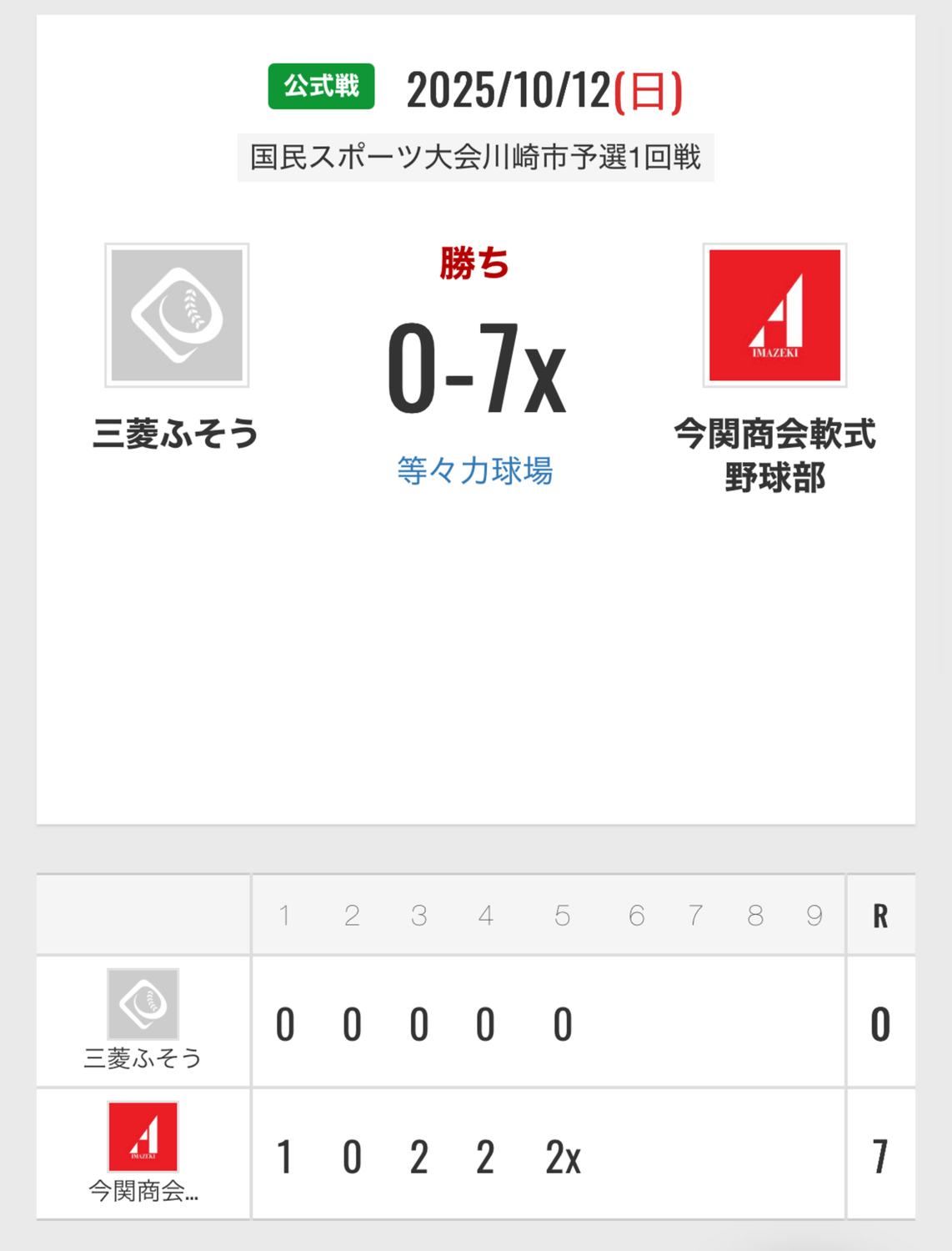The image size is (952, 1251).
Task: Open the 三菱ふそう team logo above the score
Action: (x=177, y=315)
